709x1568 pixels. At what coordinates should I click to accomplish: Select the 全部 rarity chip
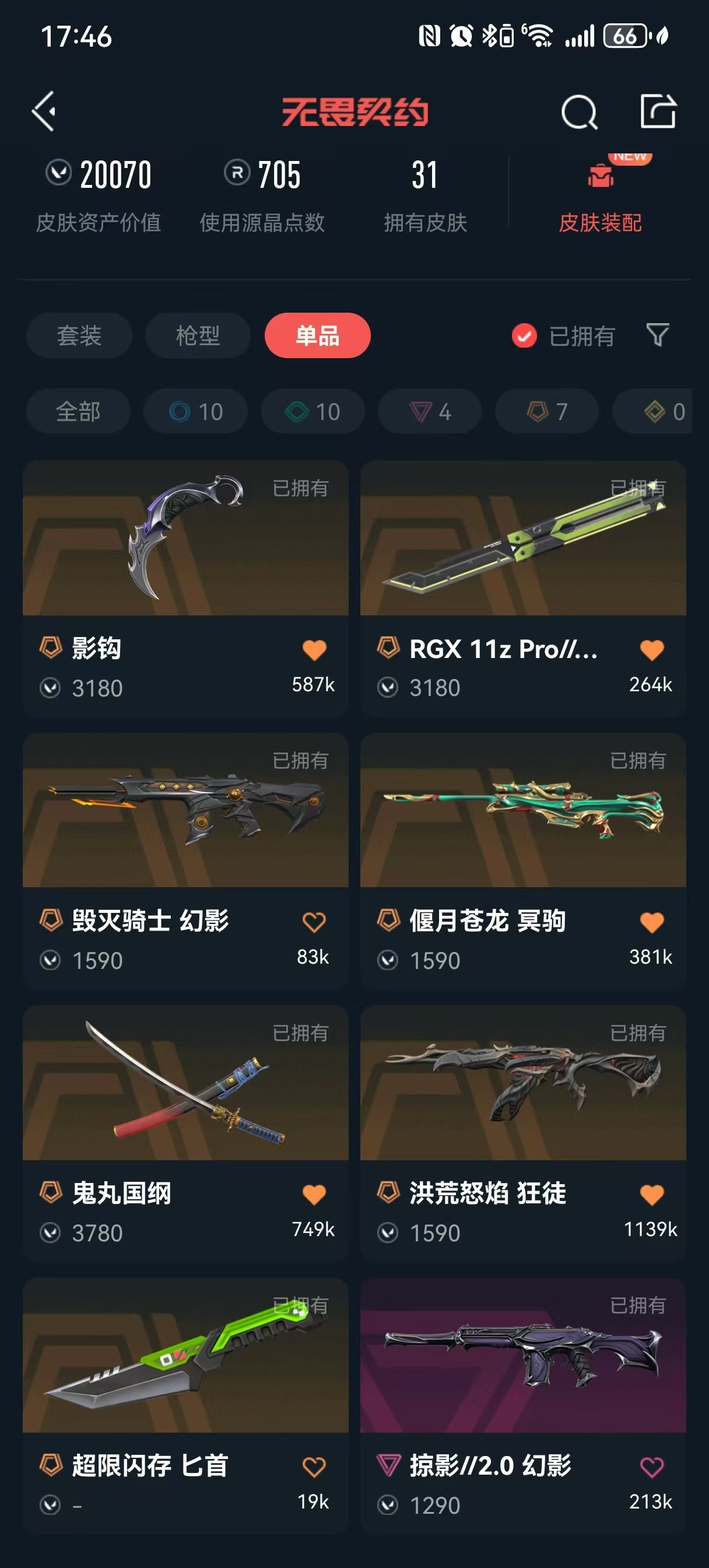point(79,411)
